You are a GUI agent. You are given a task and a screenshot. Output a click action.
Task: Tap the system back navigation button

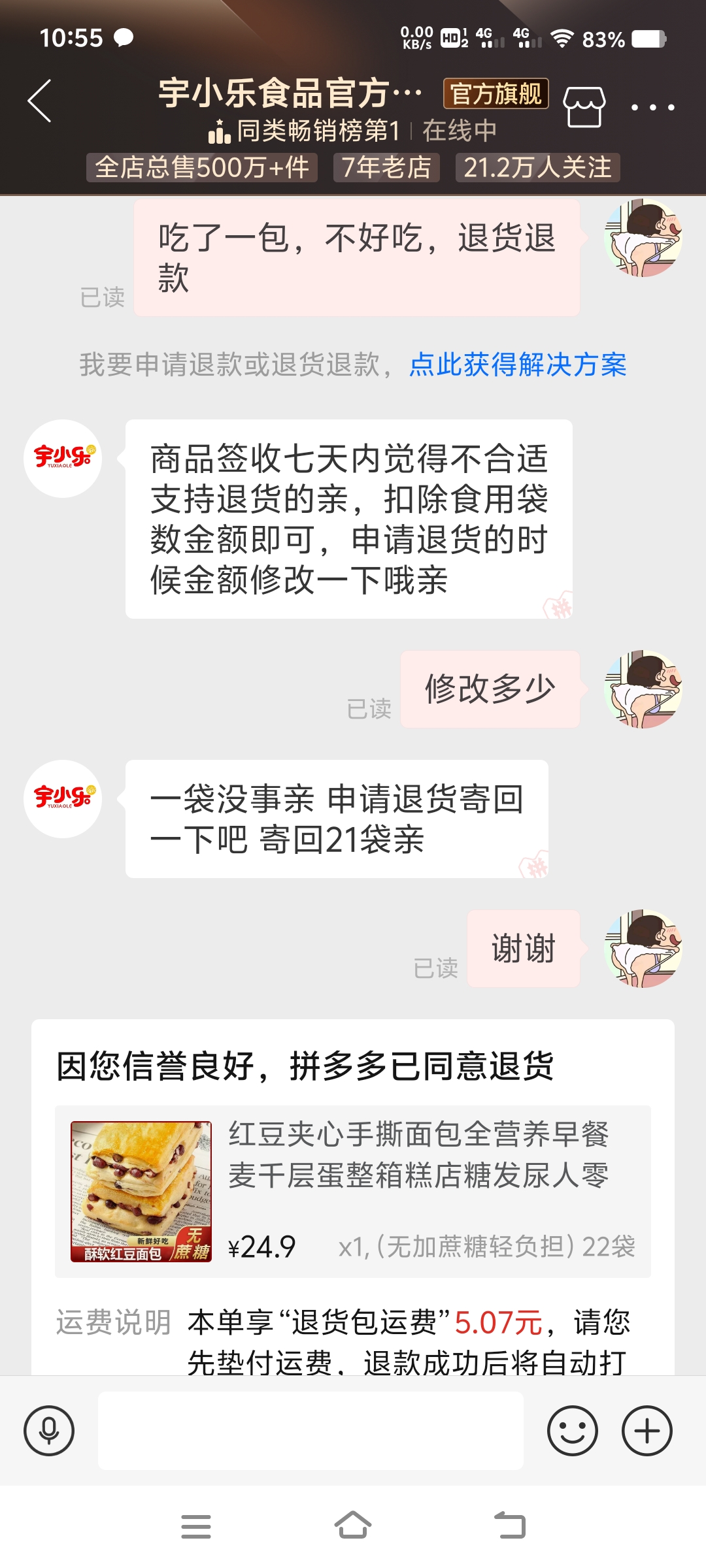tap(510, 1526)
